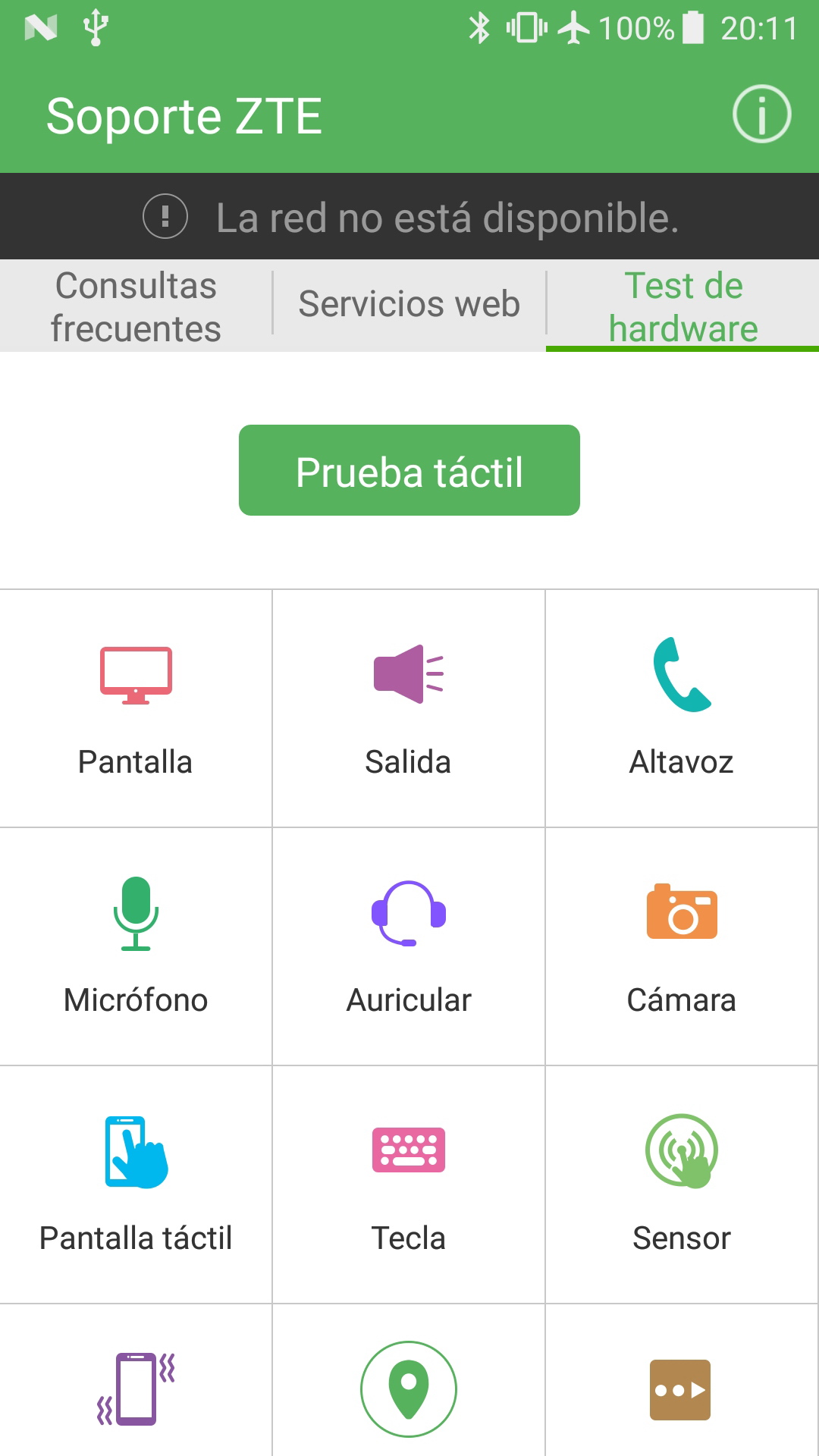
Task: Launch the Cámara test
Action: pyautogui.click(x=682, y=946)
